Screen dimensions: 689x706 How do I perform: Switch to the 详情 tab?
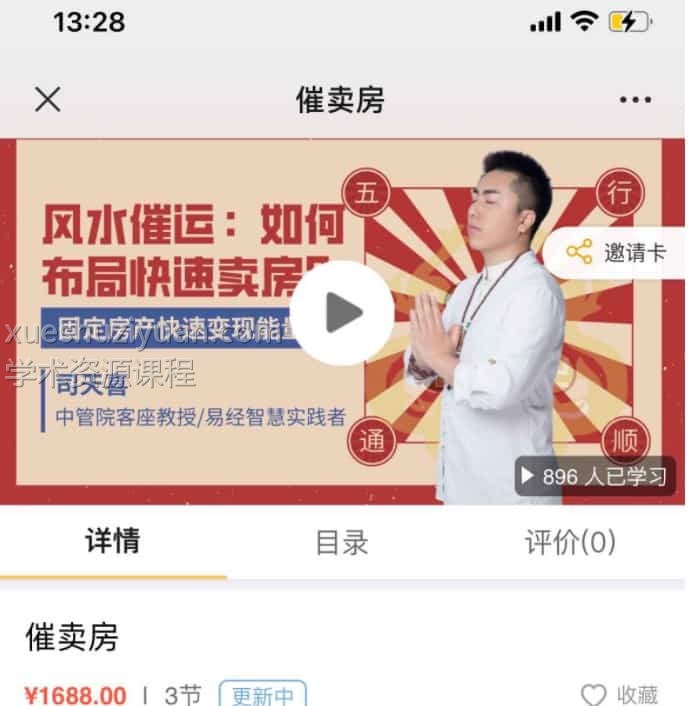point(113,542)
